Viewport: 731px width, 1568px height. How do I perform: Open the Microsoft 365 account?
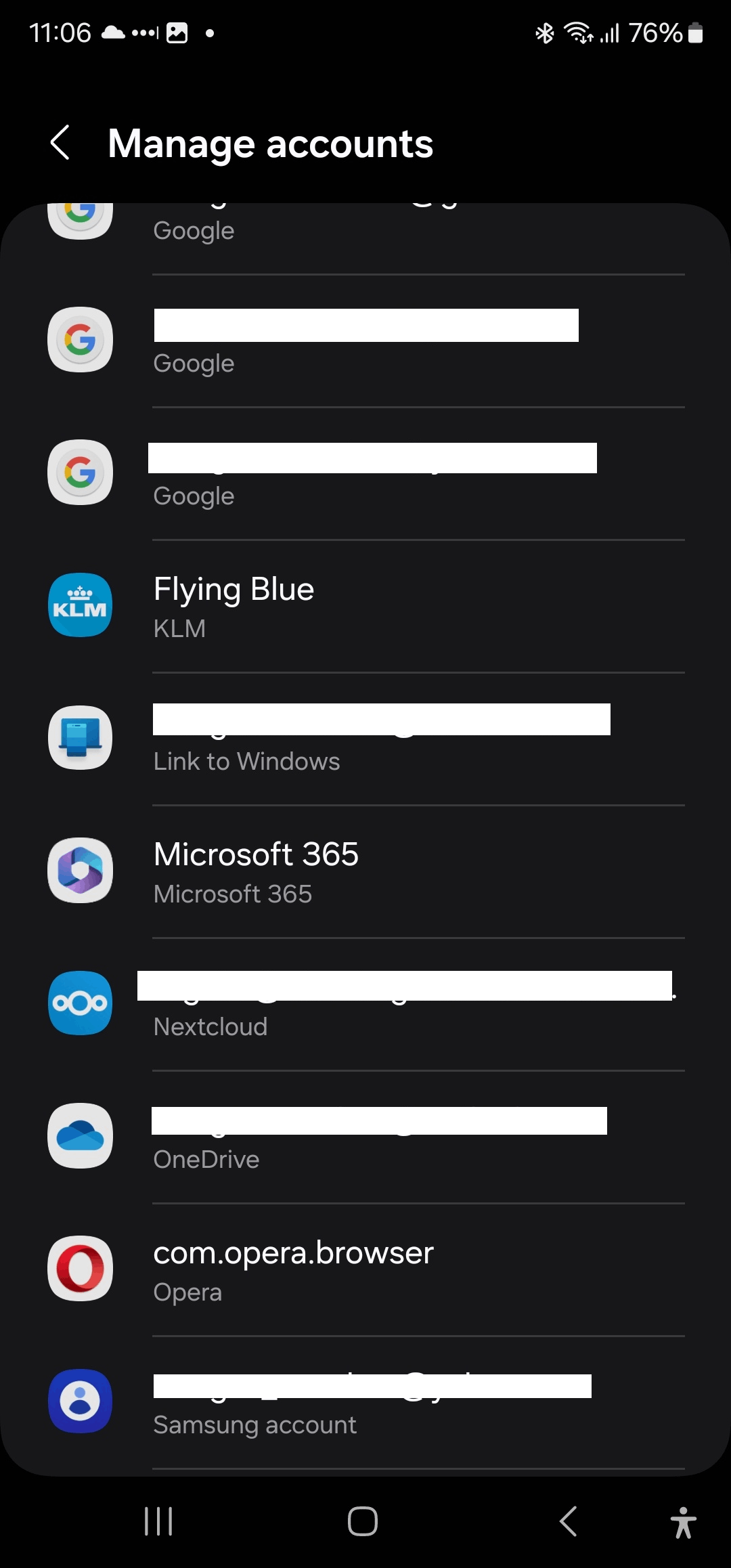pyautogui.click(x=365, y=871)
